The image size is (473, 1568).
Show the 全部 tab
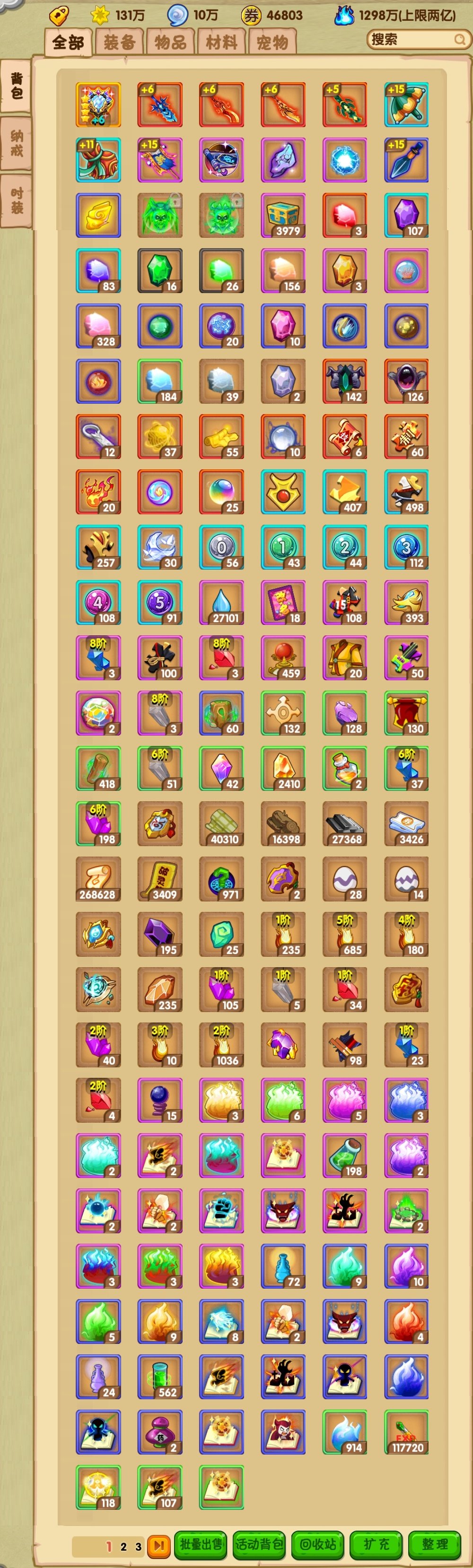click(68, 43)
